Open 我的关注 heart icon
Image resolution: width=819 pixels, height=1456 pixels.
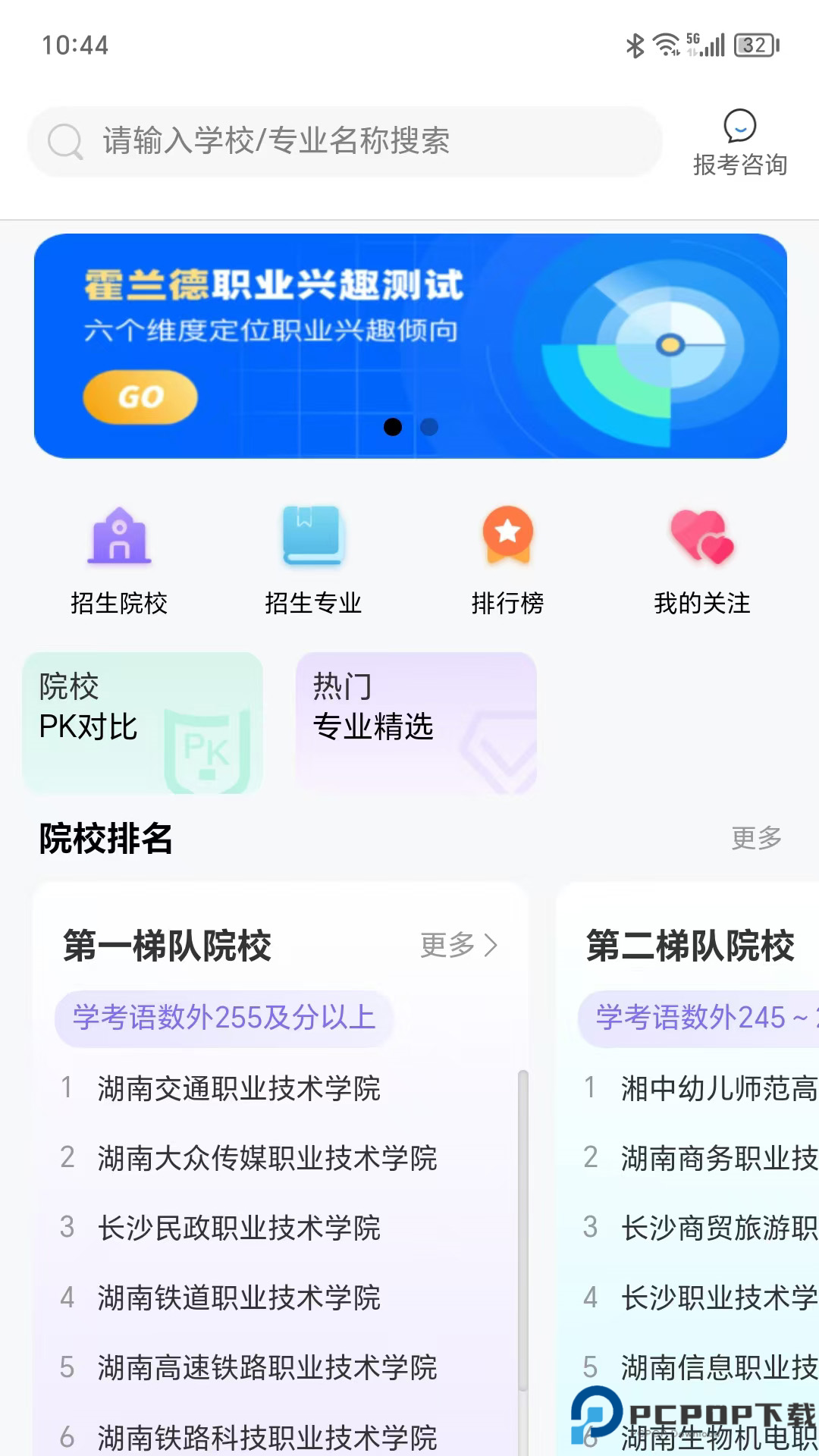702,537
